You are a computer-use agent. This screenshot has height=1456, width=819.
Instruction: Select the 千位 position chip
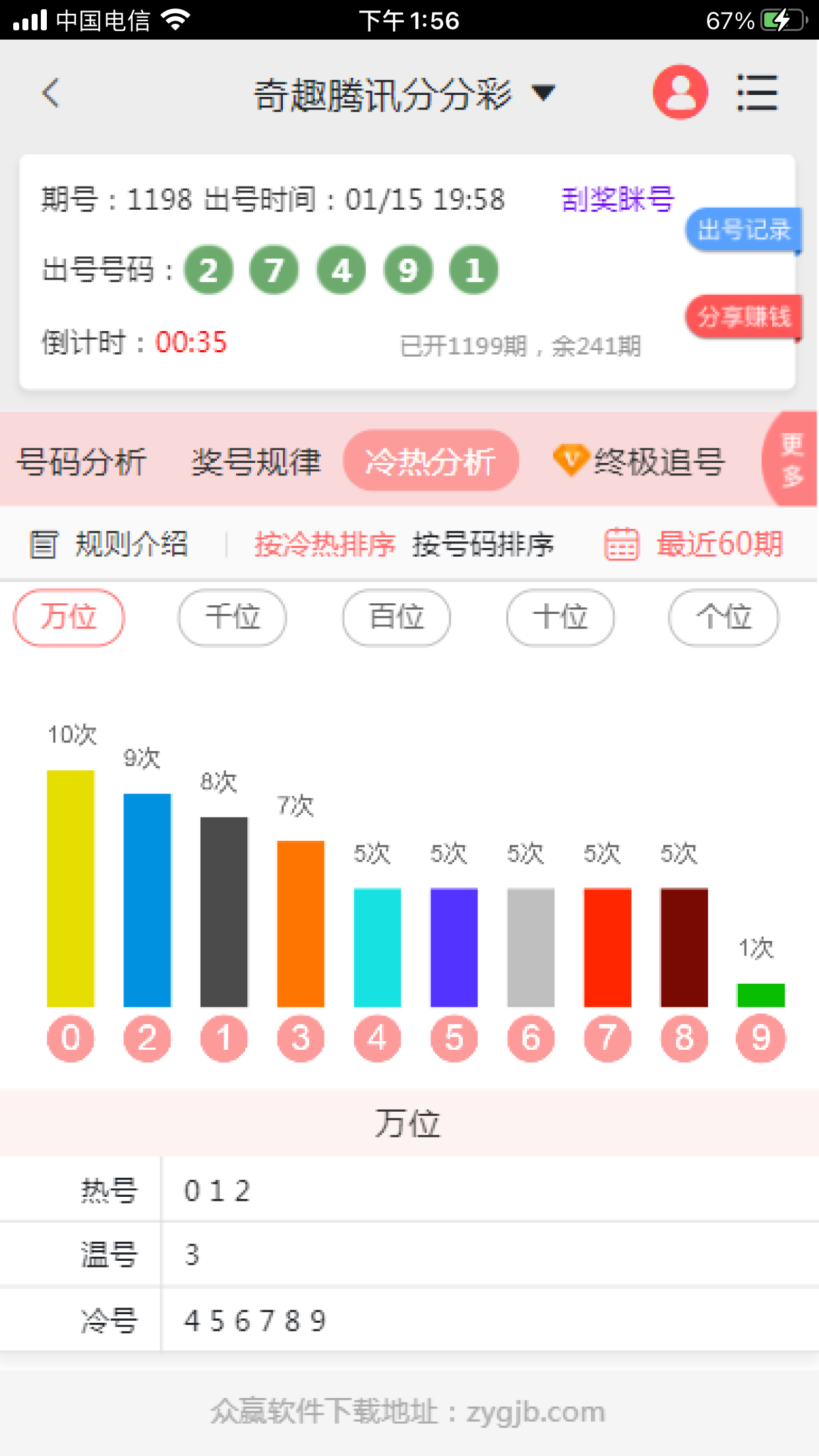[232, 617]
